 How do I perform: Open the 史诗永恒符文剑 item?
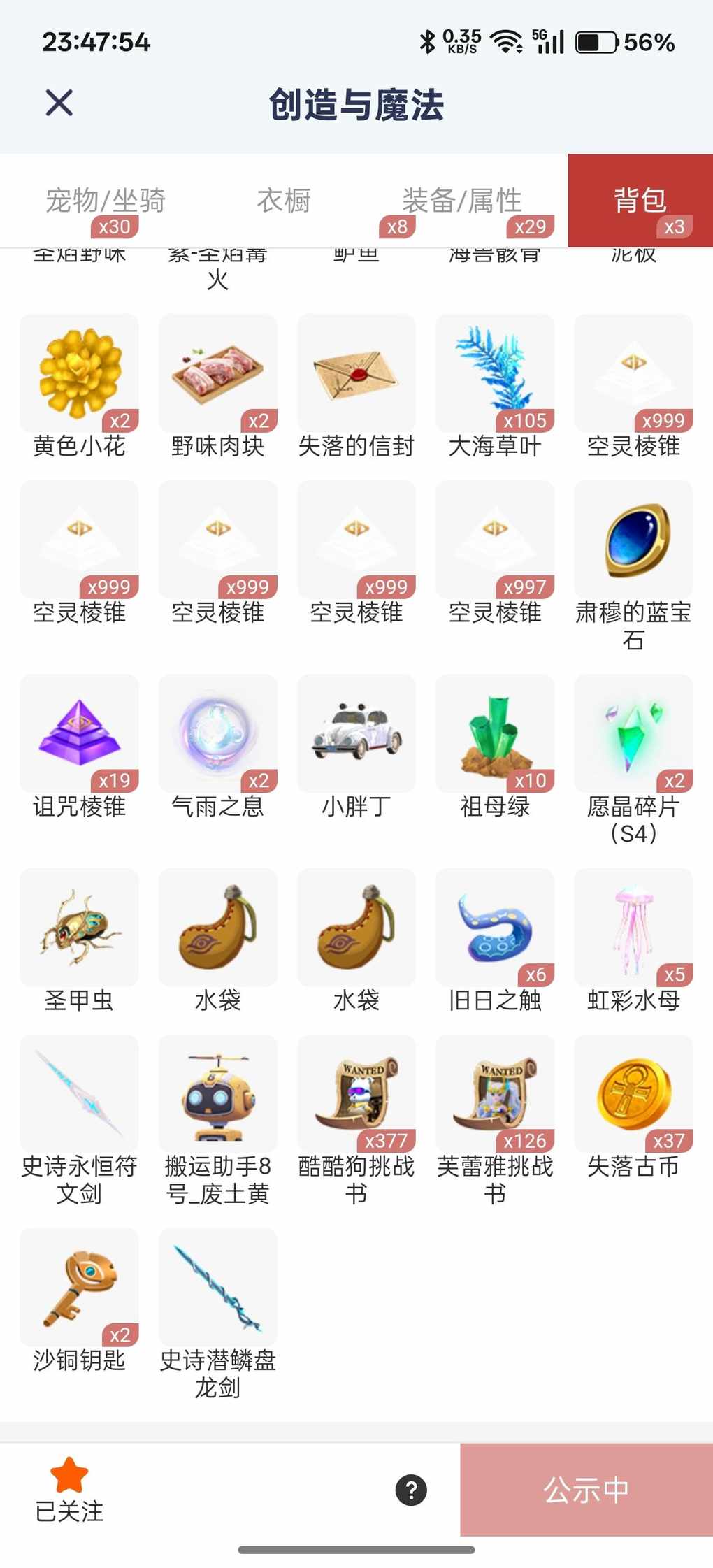(79, 1094)
